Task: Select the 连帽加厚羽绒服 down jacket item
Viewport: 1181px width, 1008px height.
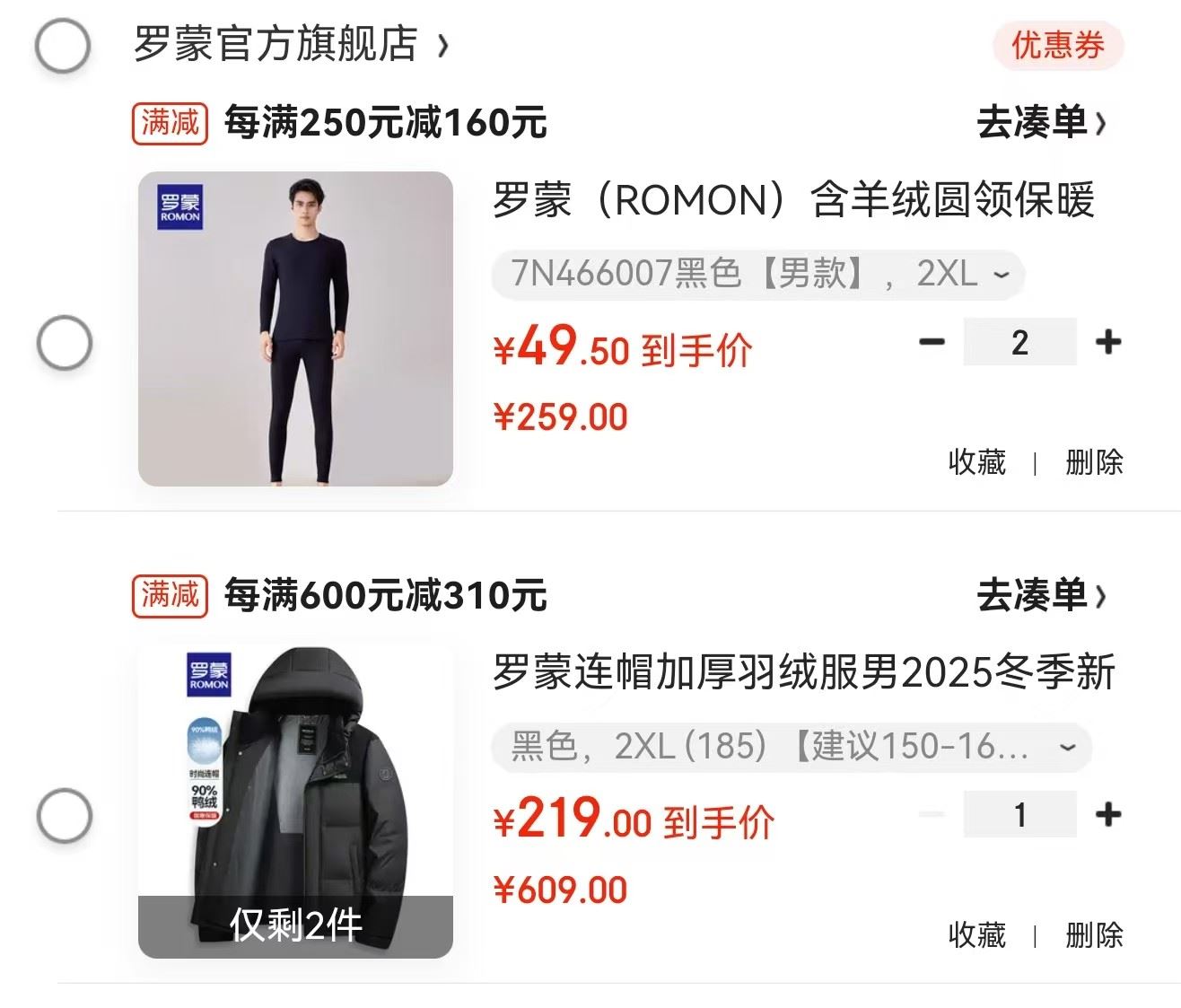Action: point(64,816)
